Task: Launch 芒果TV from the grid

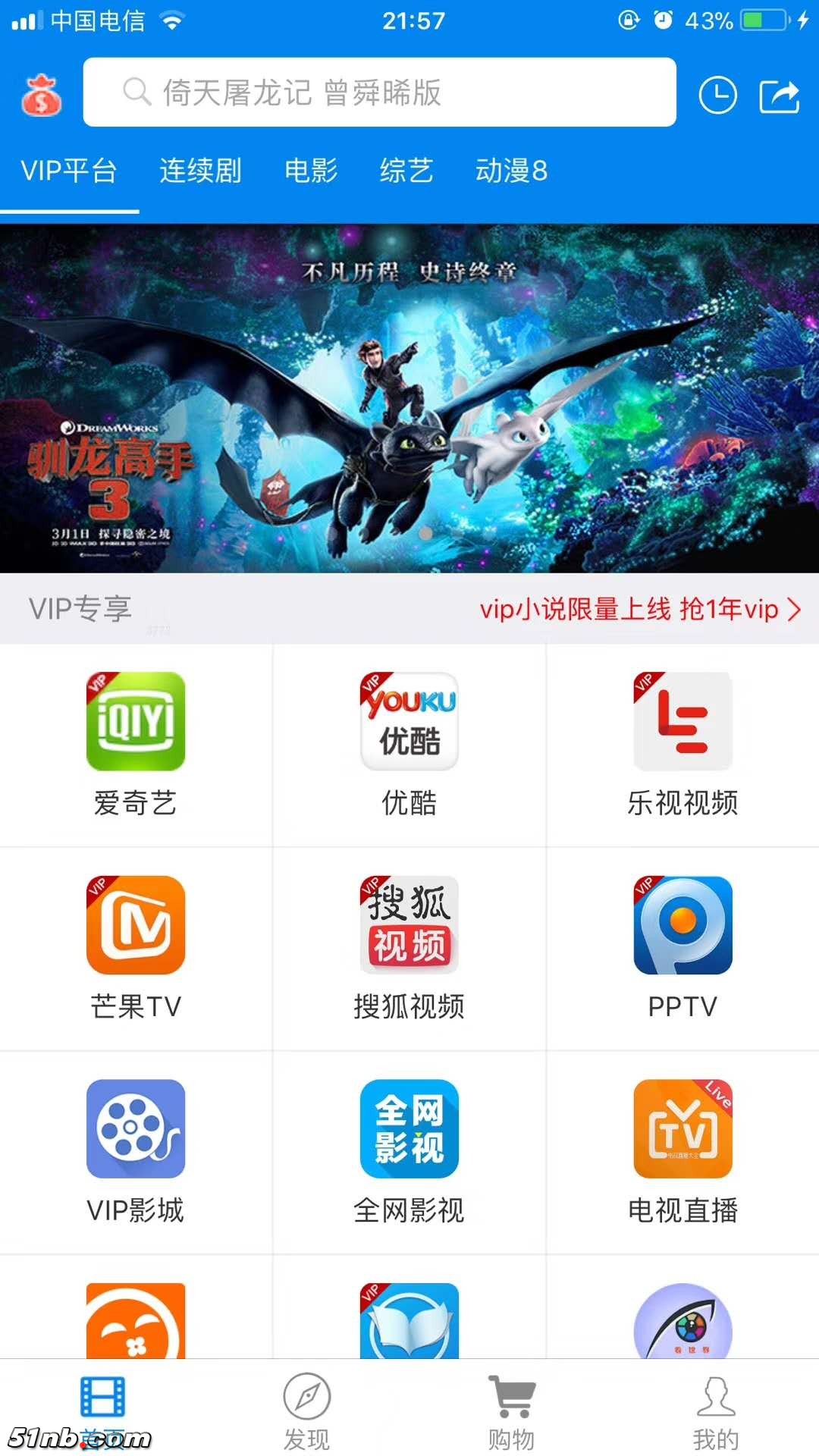Action: [x=136, y=948]
